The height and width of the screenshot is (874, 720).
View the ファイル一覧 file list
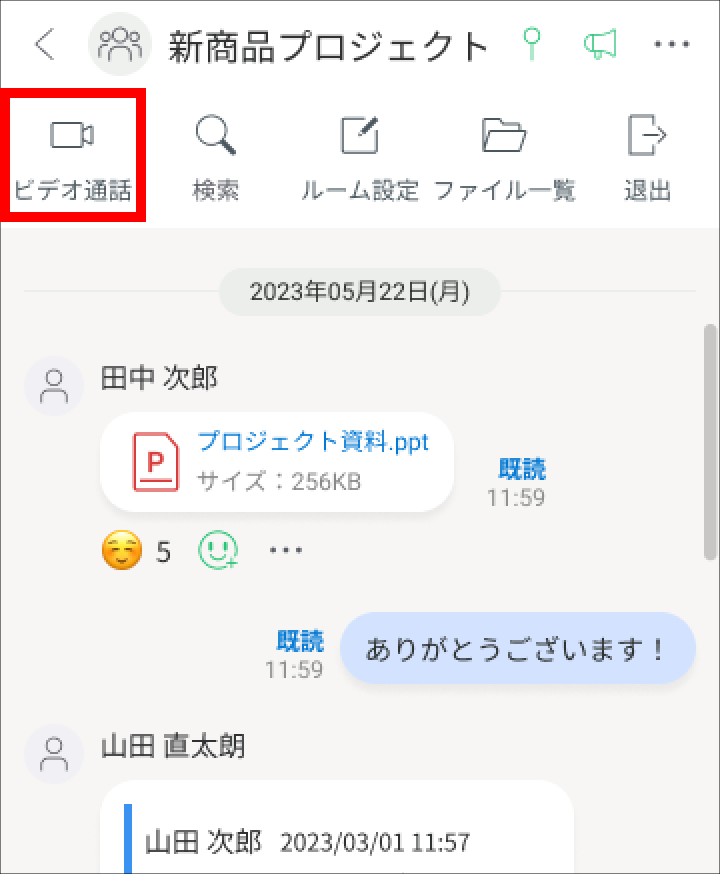coord(505,155)
